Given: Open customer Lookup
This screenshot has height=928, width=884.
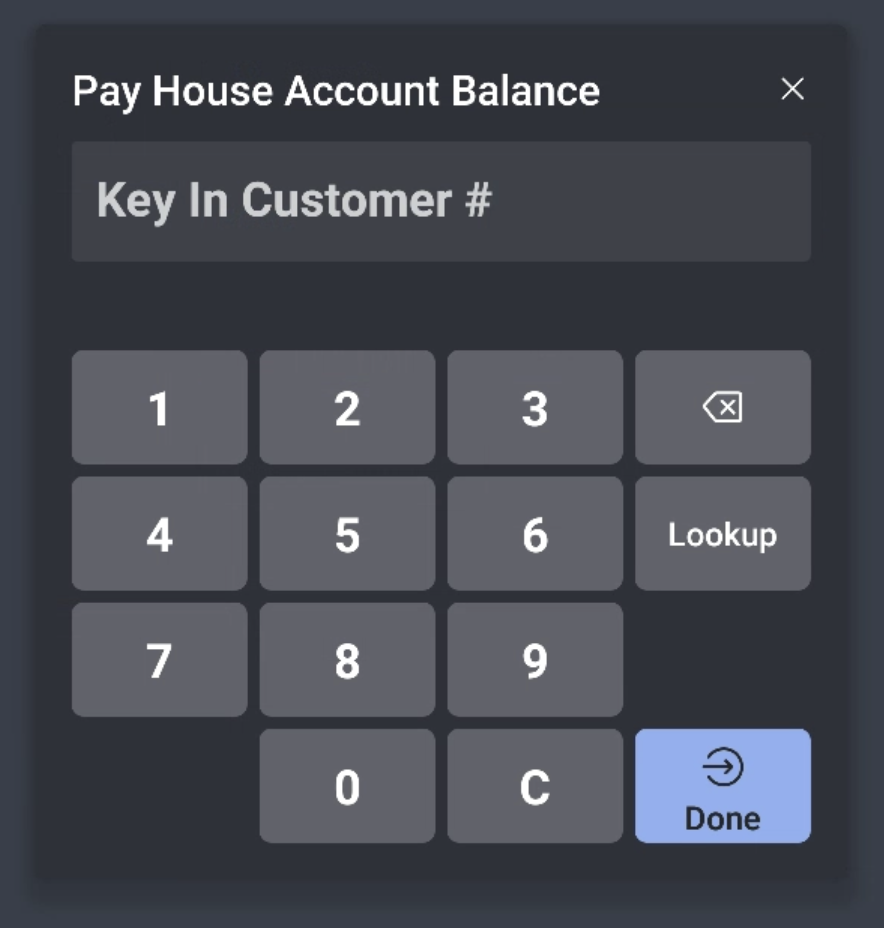Looking at the screenshot, I should [x=722, y=534].
